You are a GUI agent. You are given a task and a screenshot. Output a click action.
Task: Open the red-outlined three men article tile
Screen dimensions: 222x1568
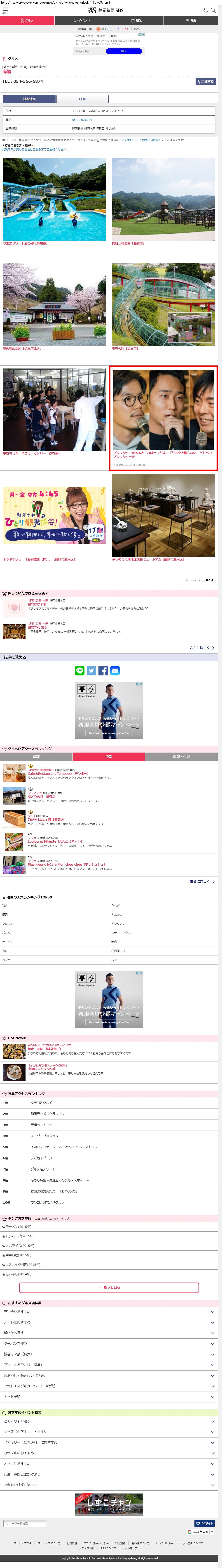(163, 418)
